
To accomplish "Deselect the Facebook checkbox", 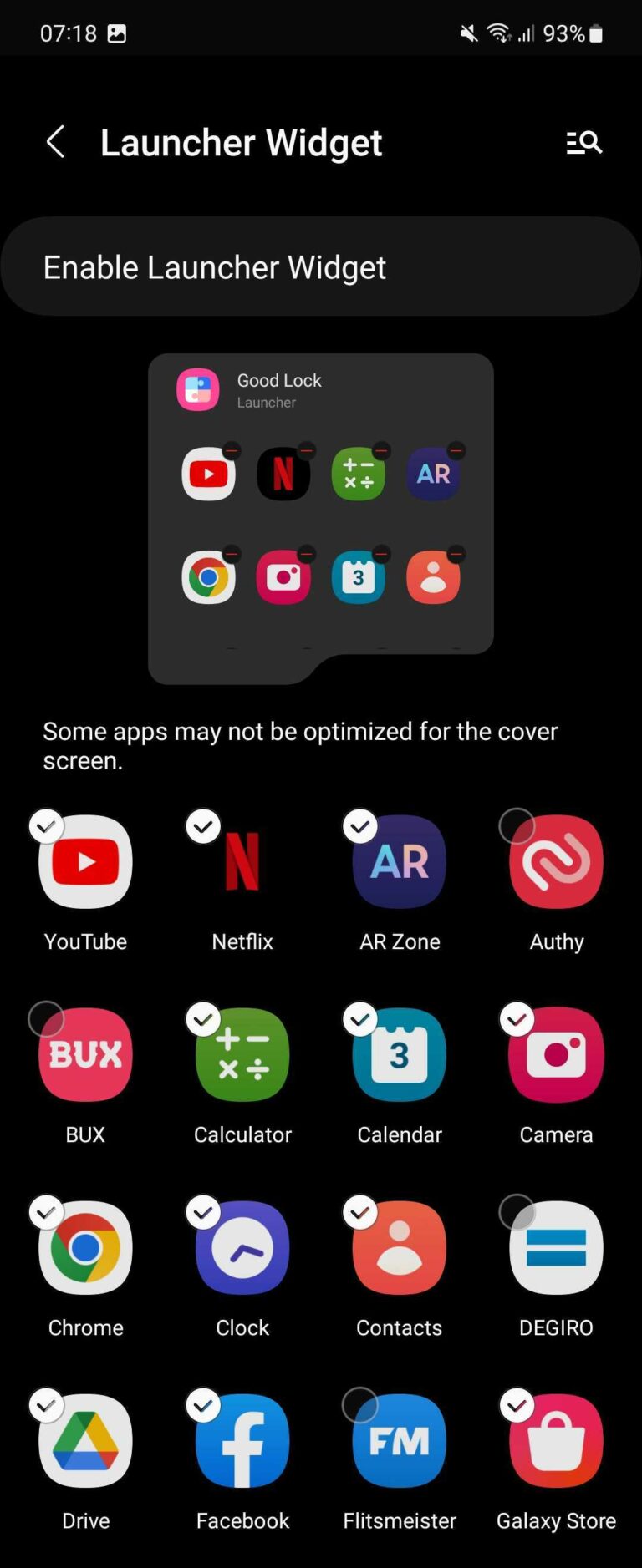I will 201,1405.
